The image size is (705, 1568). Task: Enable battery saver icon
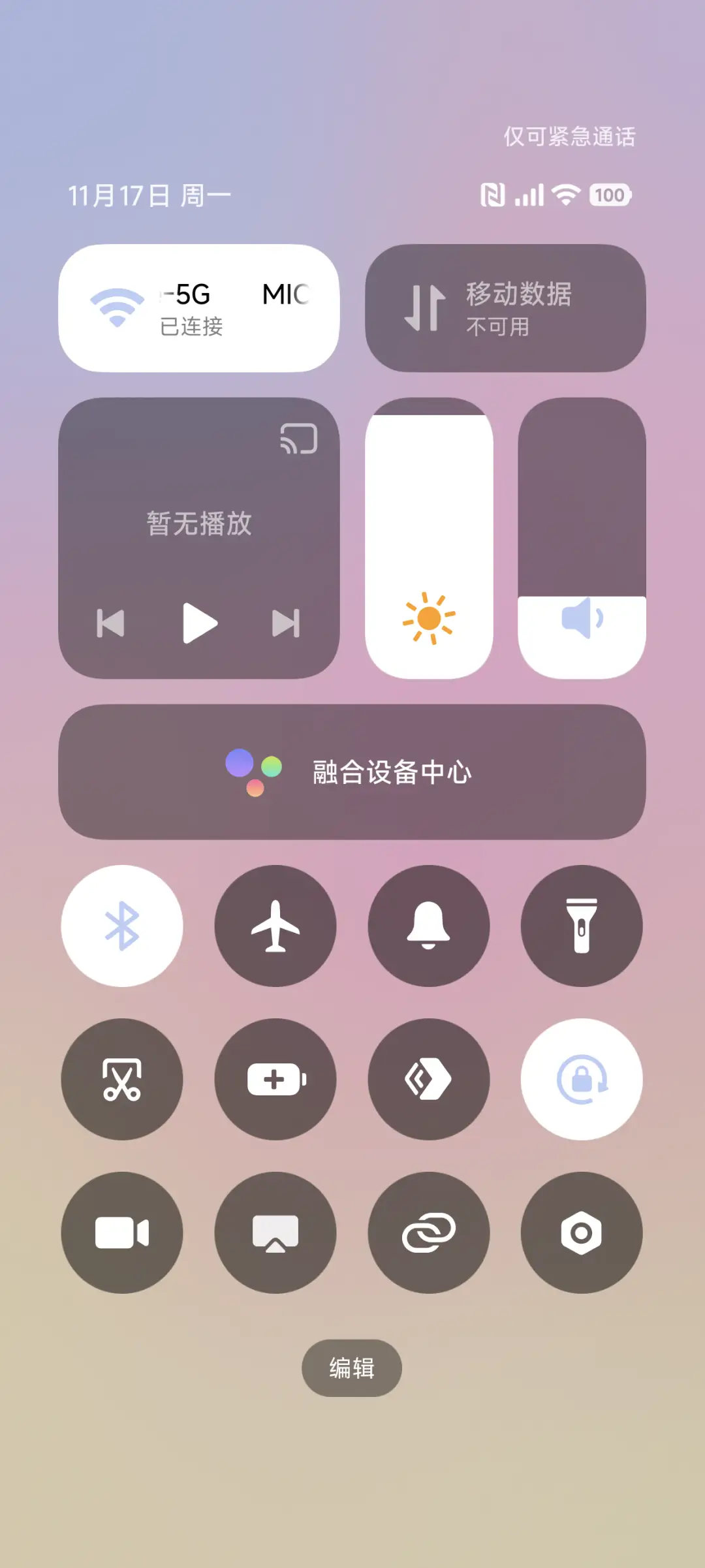[275, 1079]
